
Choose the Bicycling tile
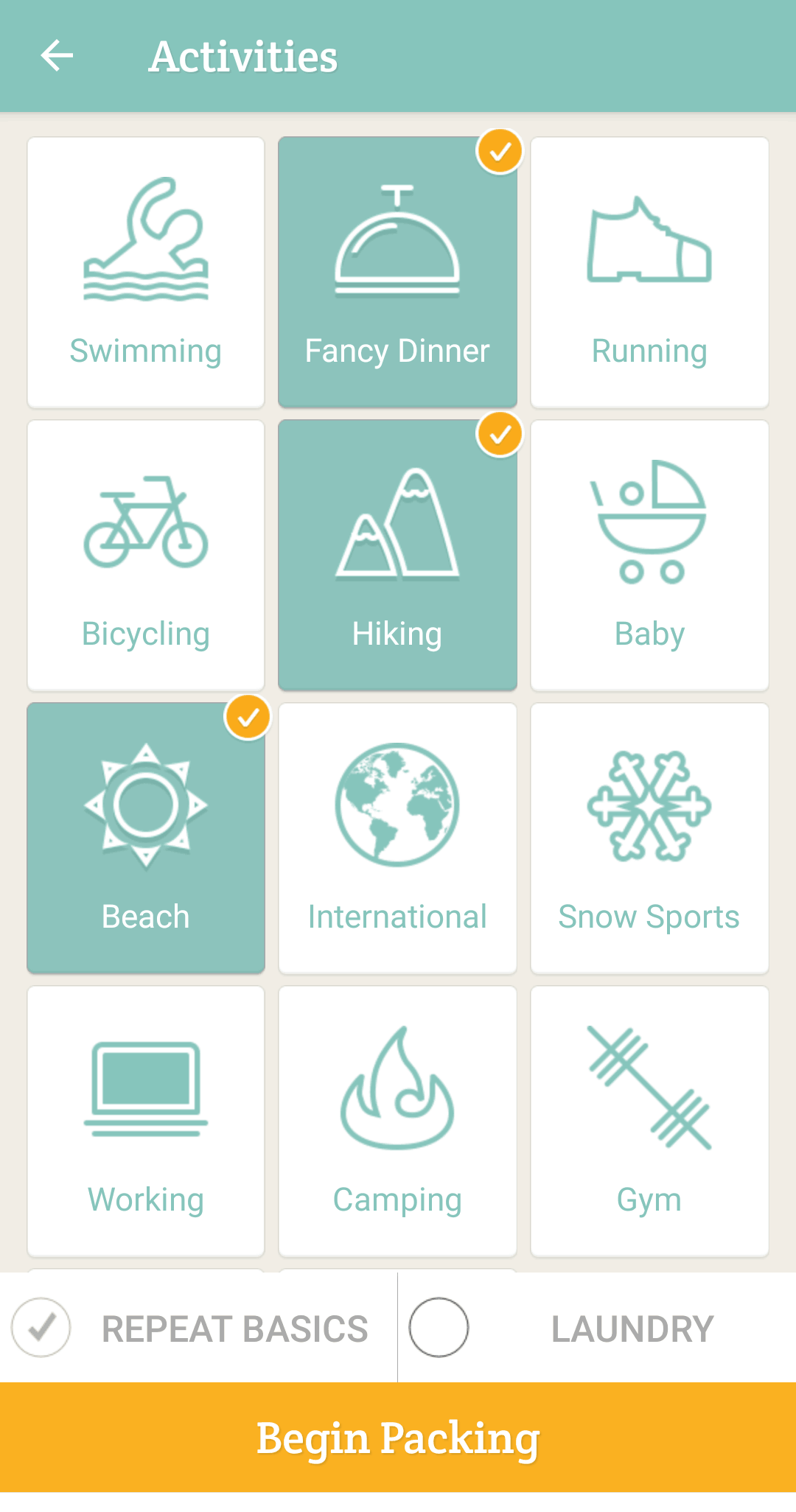pyautogui.click(x=146, y=555)
